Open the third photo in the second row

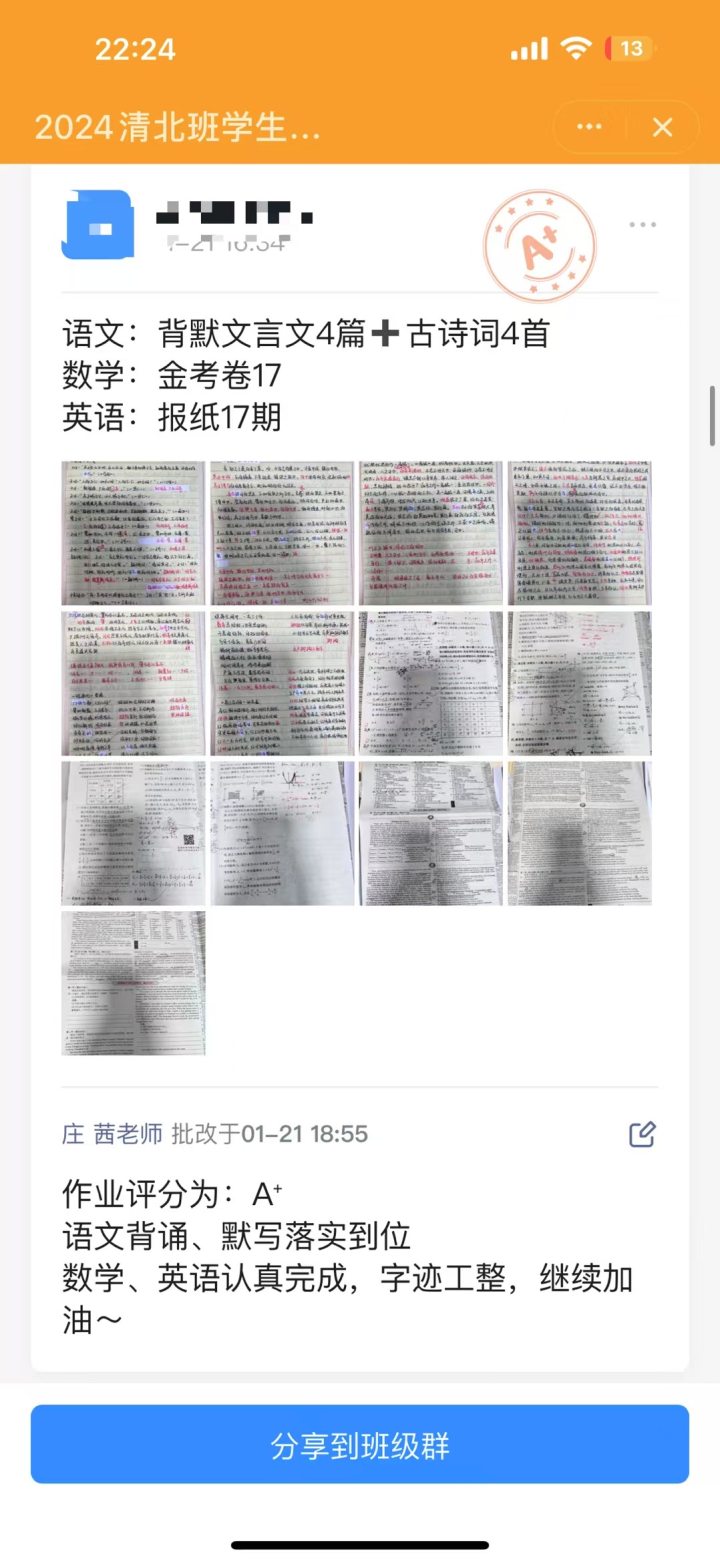pyautogui.click(x=431, y=683)
